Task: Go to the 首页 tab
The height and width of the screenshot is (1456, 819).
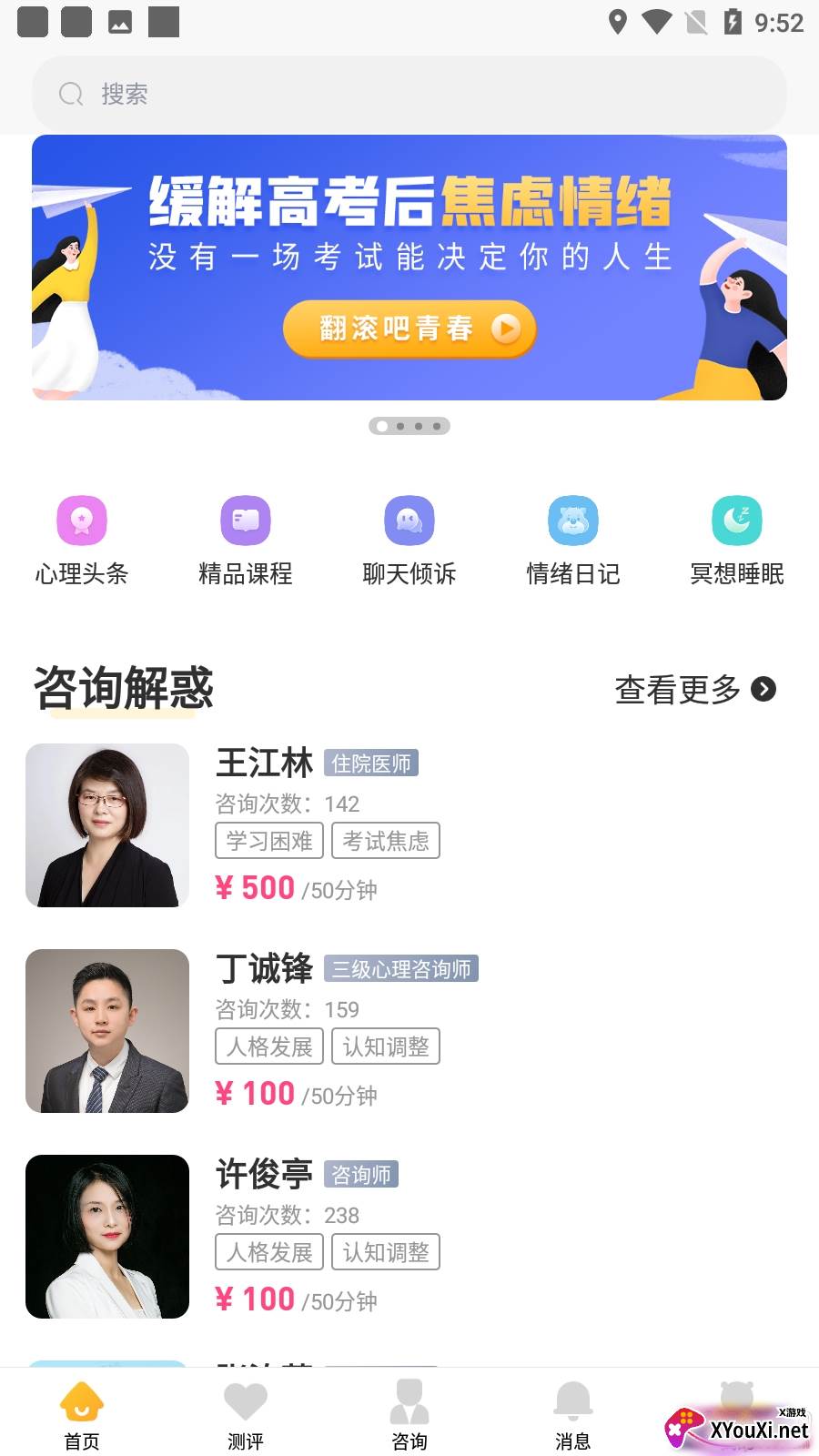Action: click(82, 1414)
